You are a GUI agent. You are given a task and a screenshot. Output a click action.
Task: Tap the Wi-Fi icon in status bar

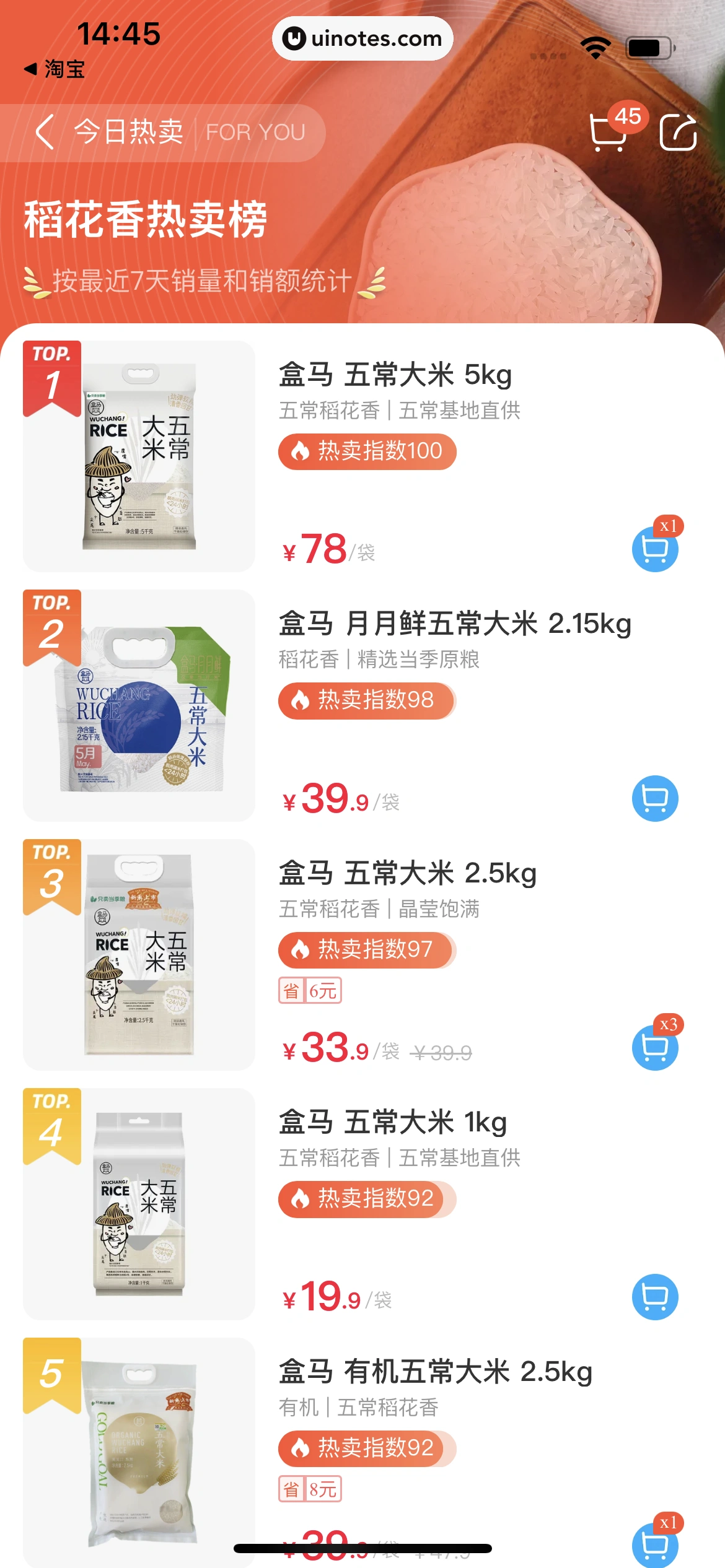click(x=595, y=46)
